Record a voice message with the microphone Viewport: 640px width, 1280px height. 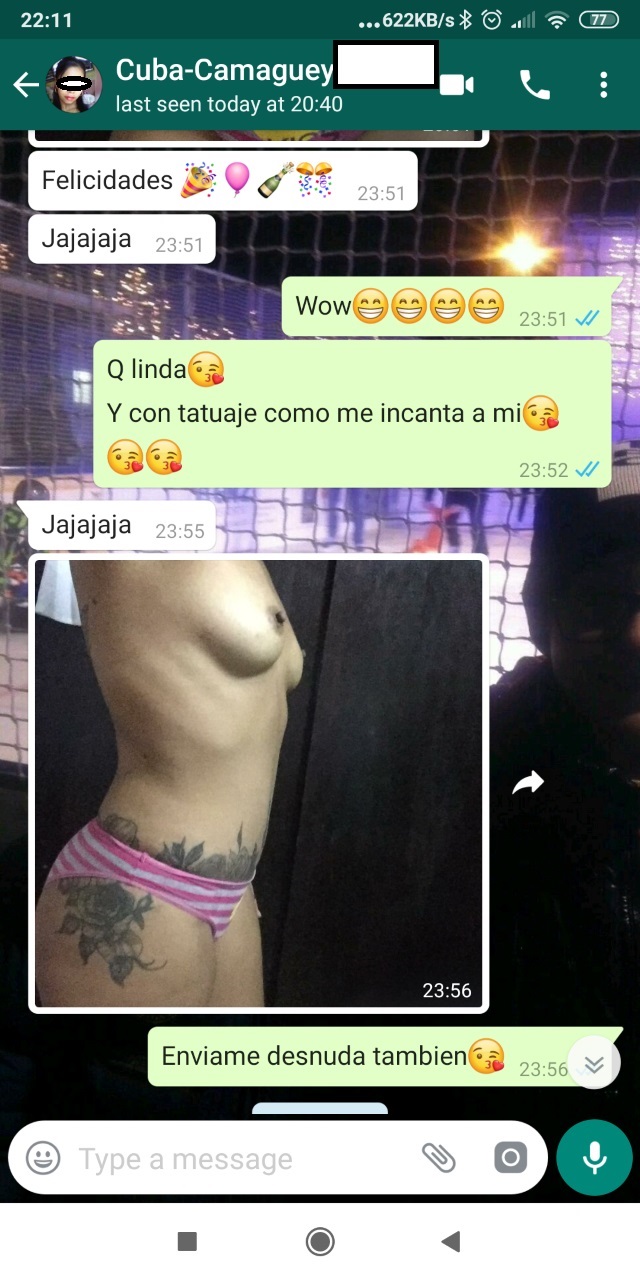point(595,1158)
